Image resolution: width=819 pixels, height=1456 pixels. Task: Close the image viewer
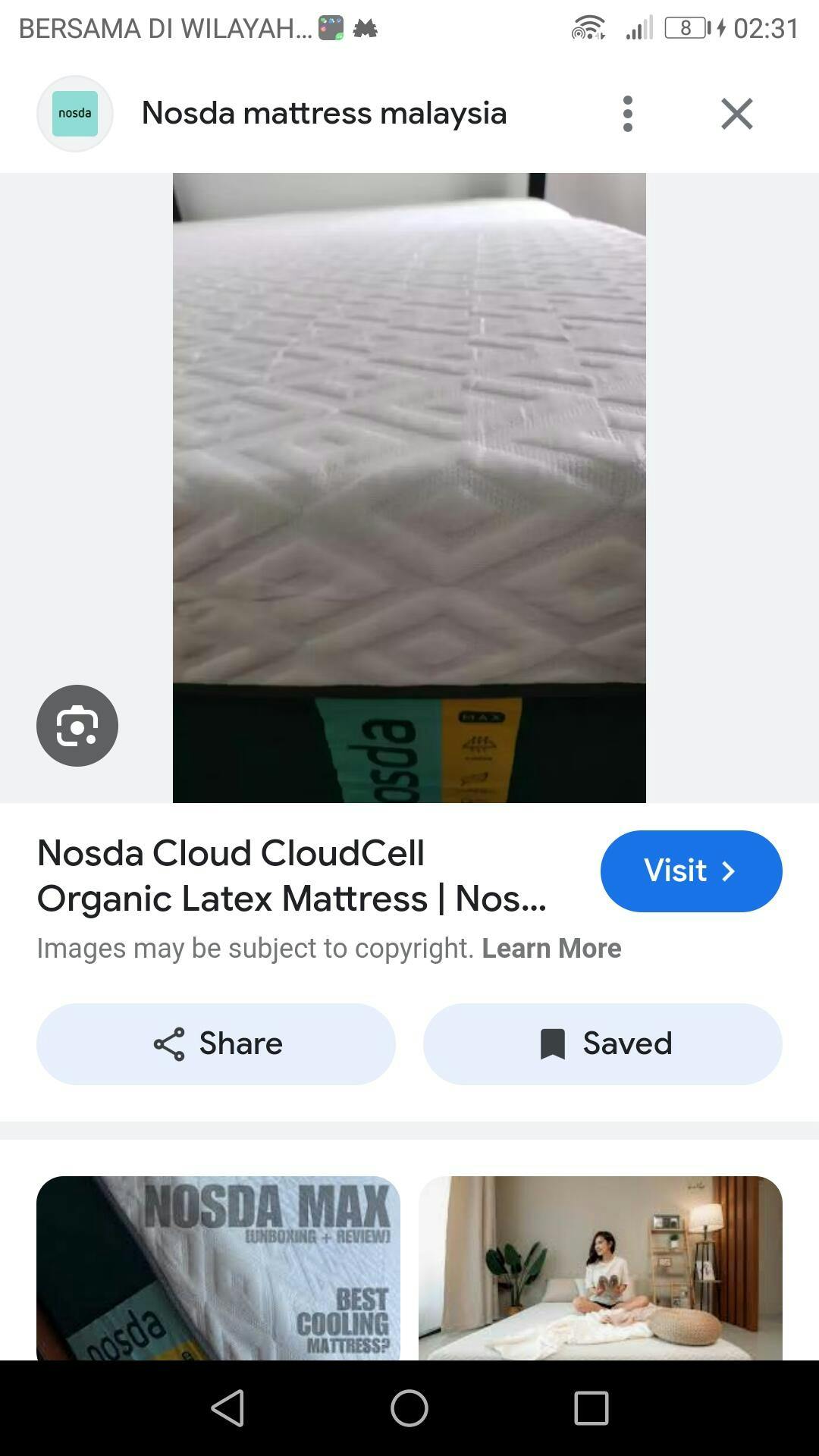point(736,114)
